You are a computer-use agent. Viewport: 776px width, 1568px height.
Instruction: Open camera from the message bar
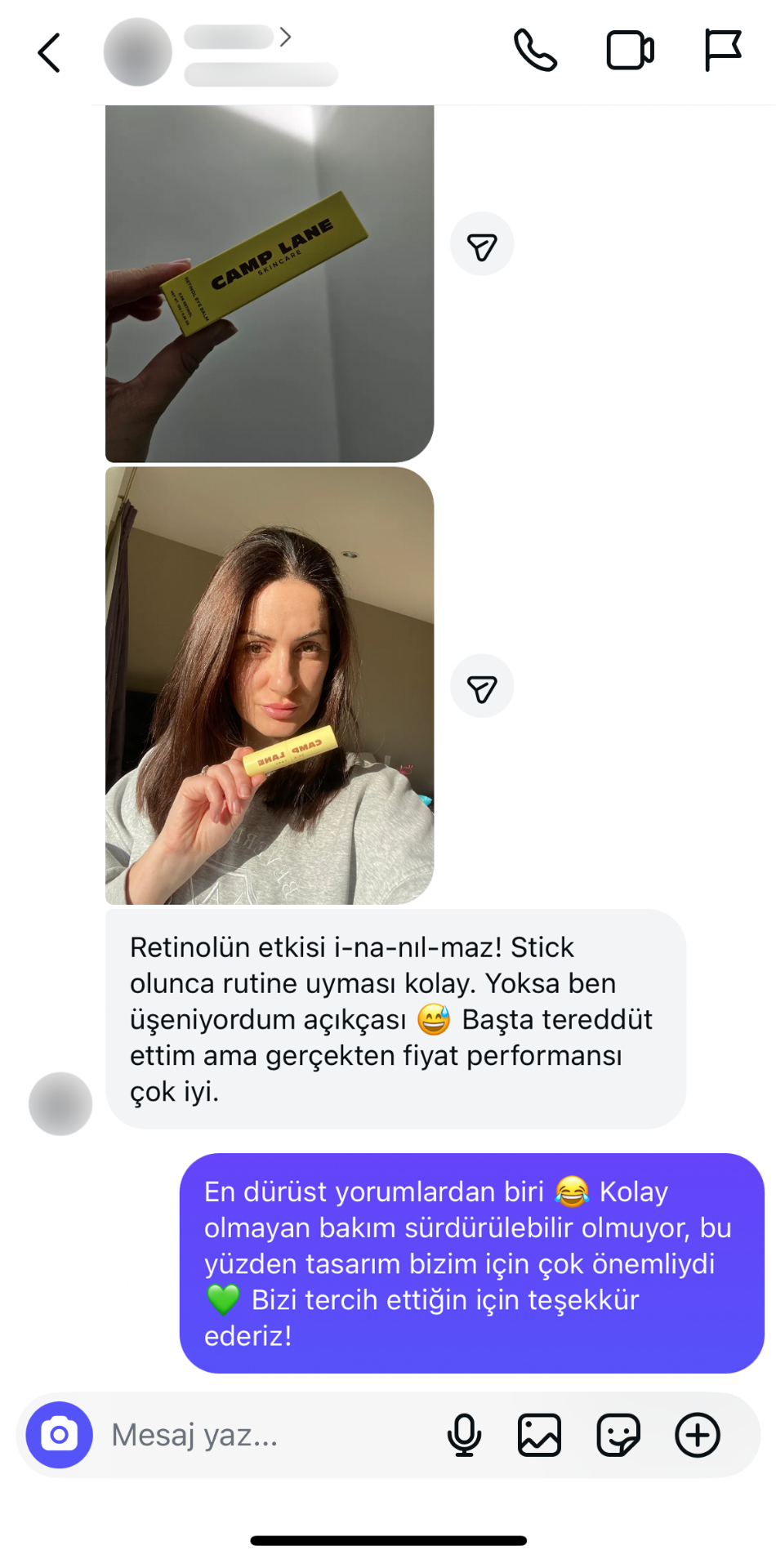point(59,1435)
